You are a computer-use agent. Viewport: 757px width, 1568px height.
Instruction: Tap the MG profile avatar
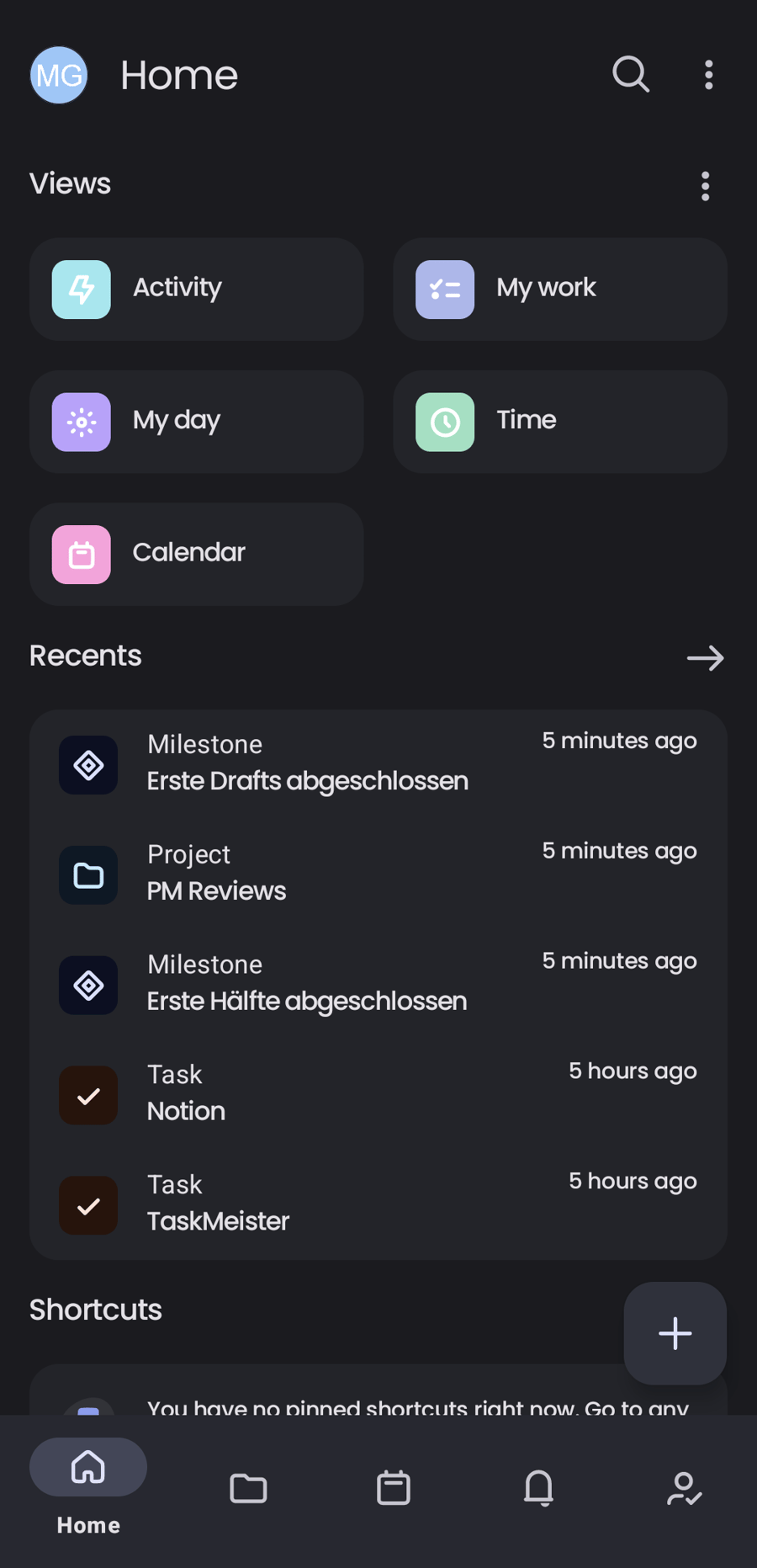point(59,75)
